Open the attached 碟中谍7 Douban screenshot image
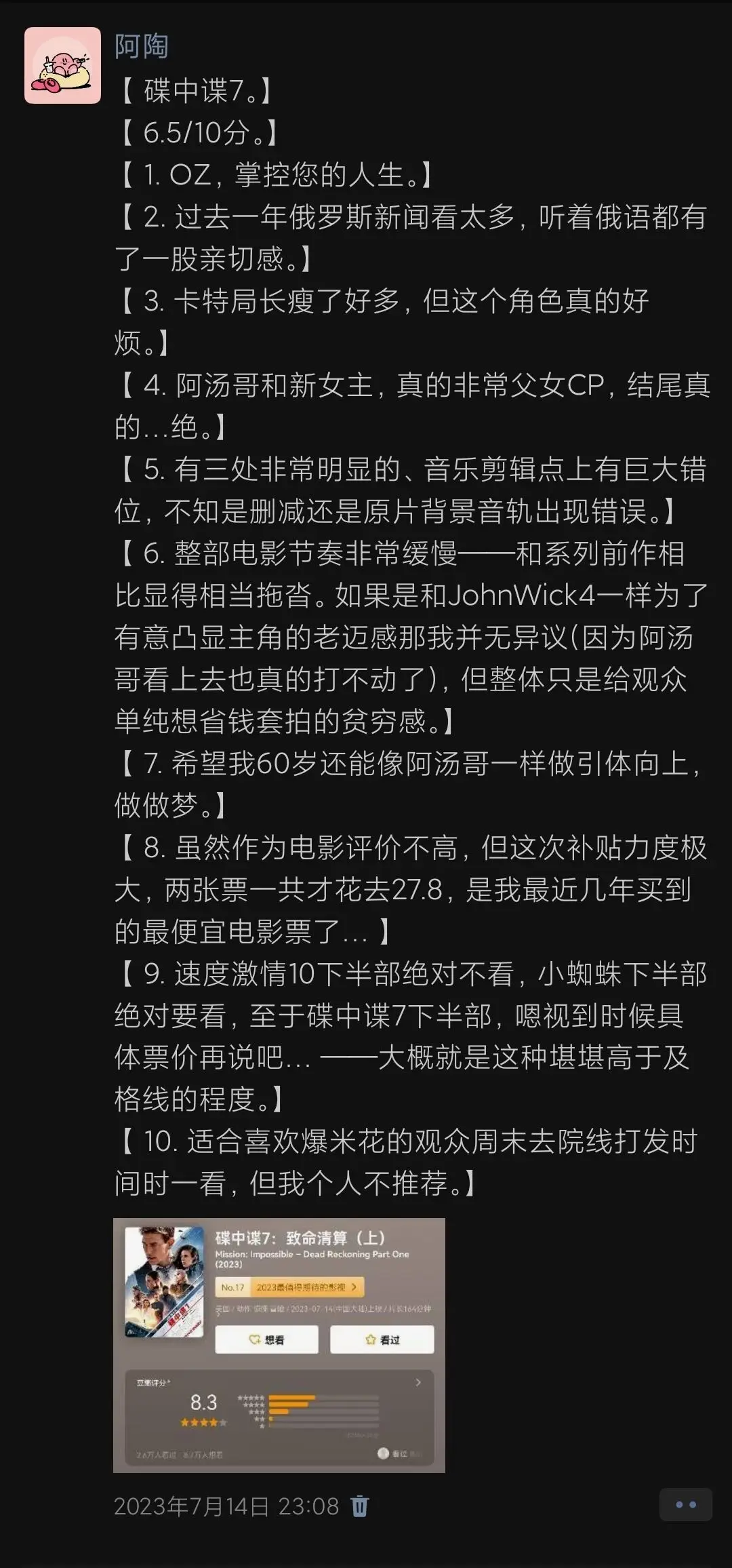 (x=279, y=1345)
